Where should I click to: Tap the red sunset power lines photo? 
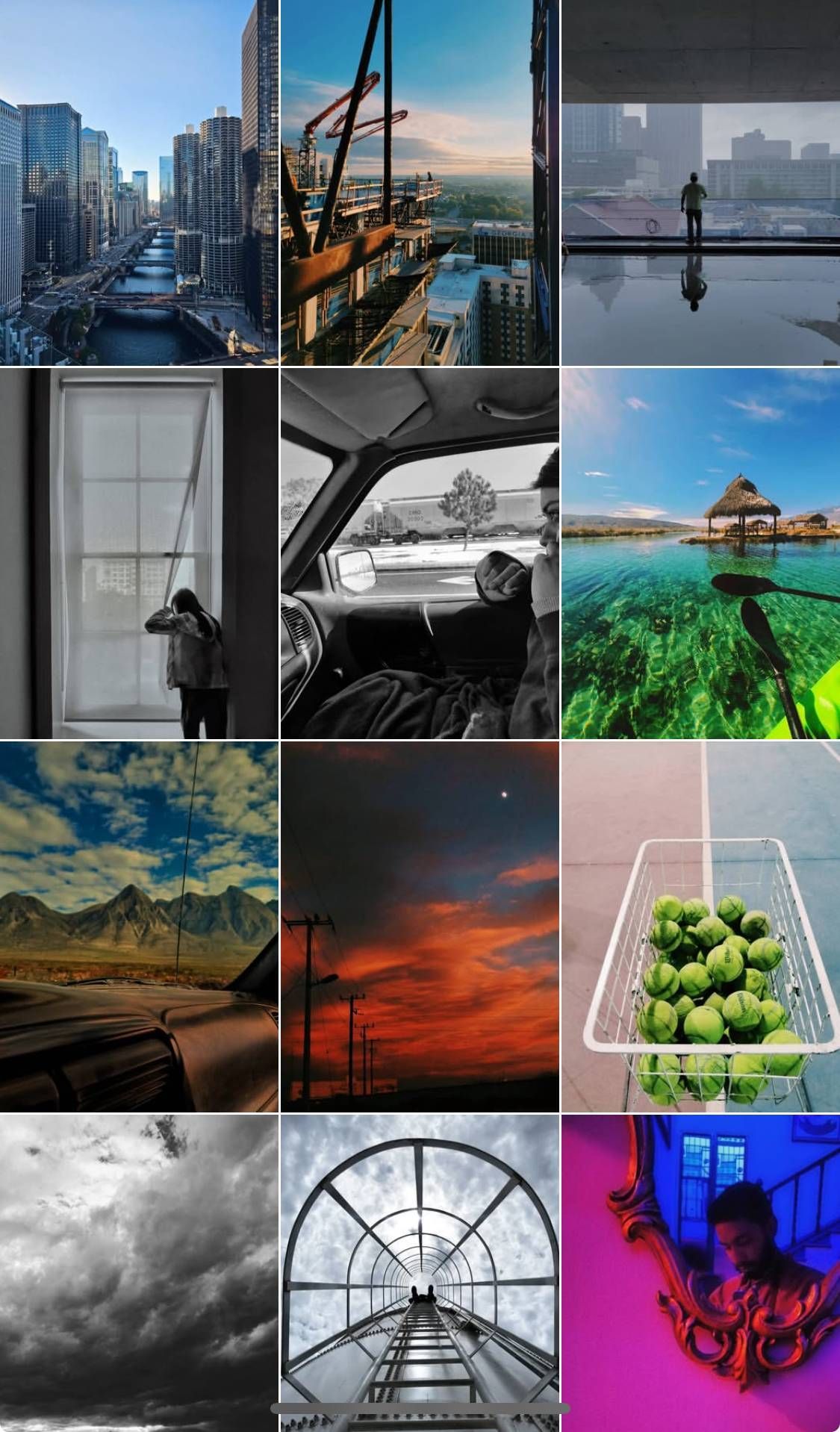[420, 927]
